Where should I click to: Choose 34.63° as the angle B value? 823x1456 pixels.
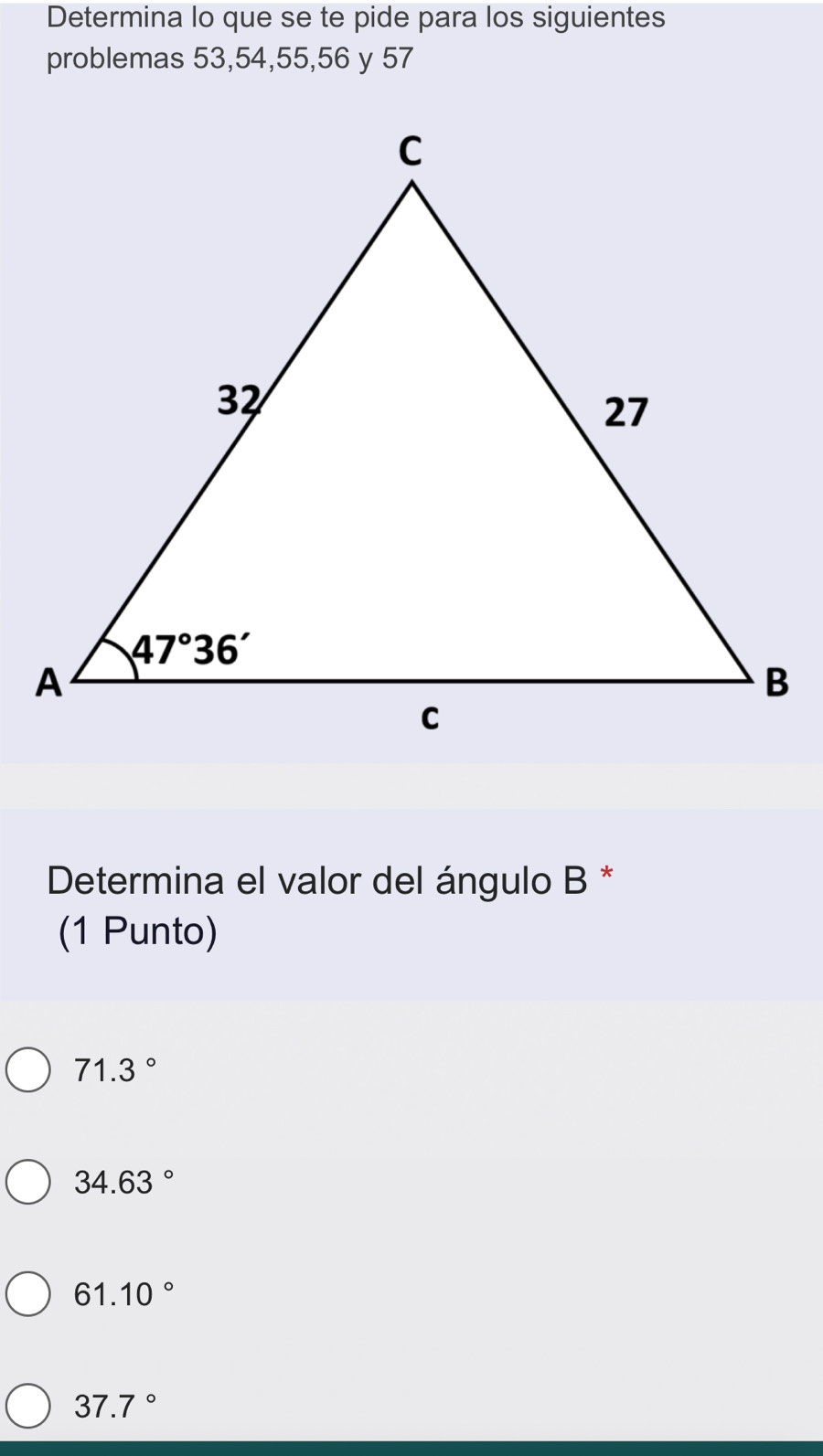28,1182
